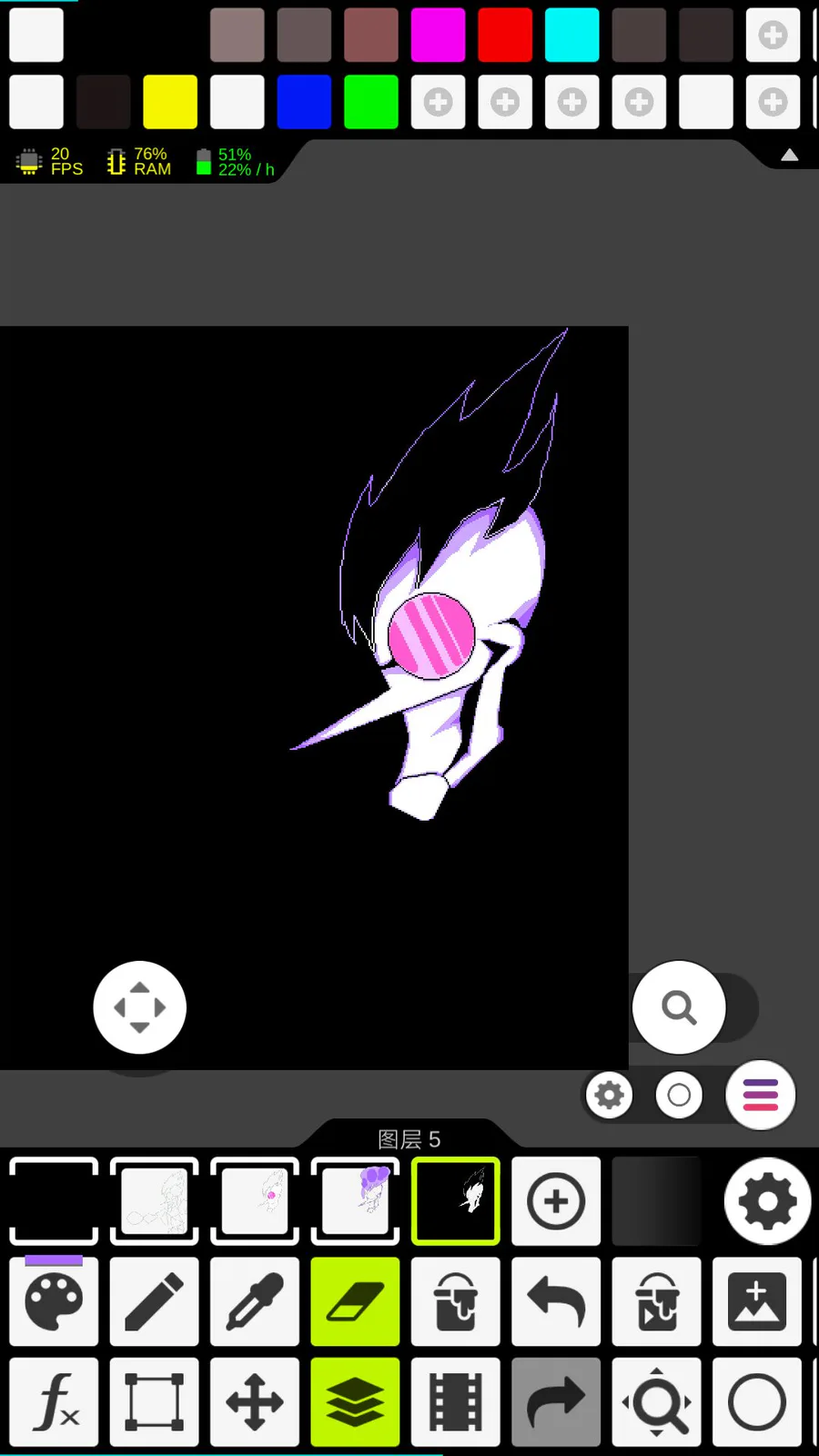Pick the red color swatch

coord(505,35)
